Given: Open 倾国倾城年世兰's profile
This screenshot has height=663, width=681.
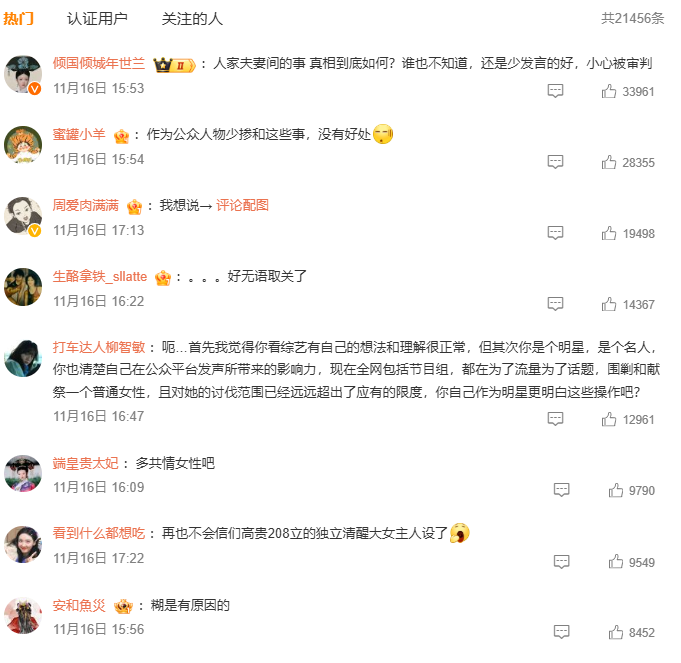Looking at the screenshot, I should coord(99,63).
